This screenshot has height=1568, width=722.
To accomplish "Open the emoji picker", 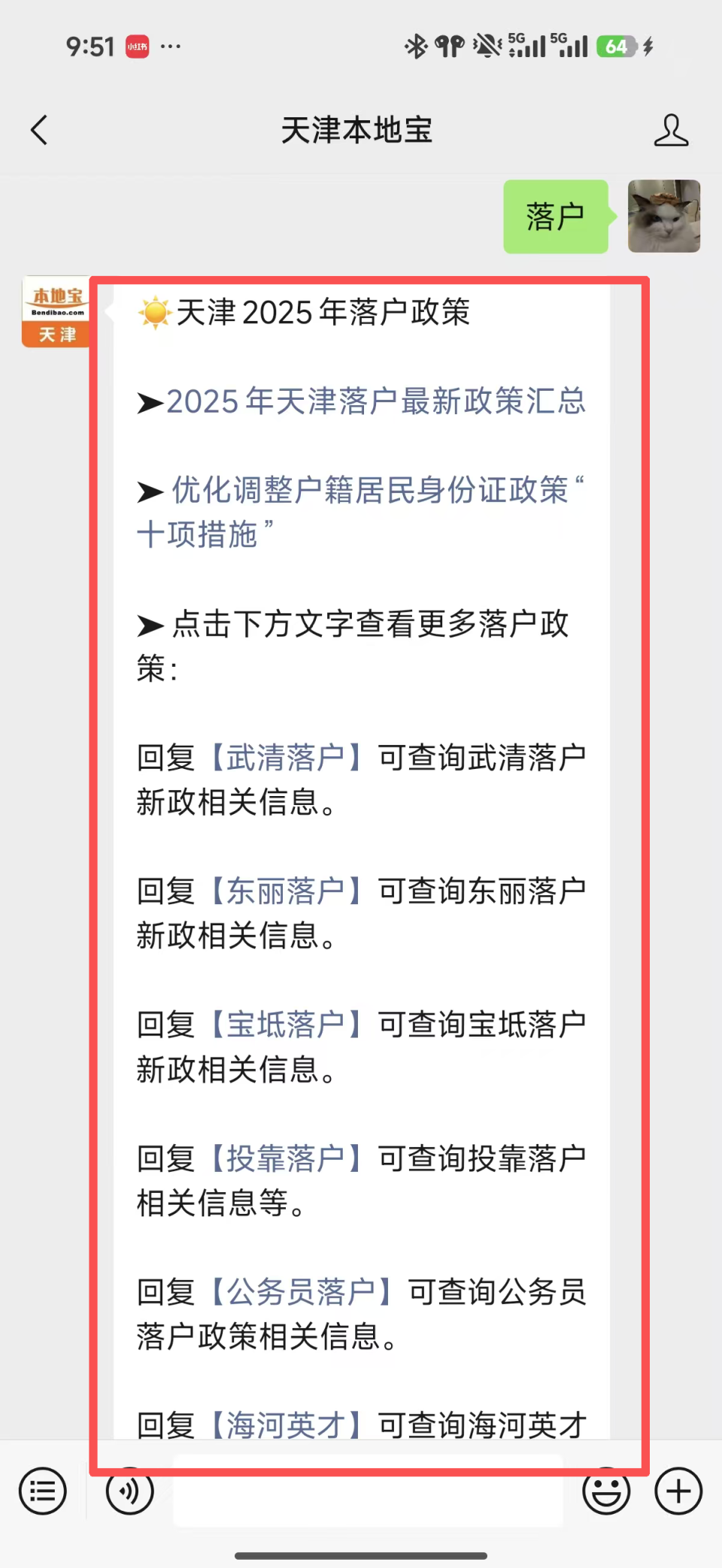I will 606,1491.
